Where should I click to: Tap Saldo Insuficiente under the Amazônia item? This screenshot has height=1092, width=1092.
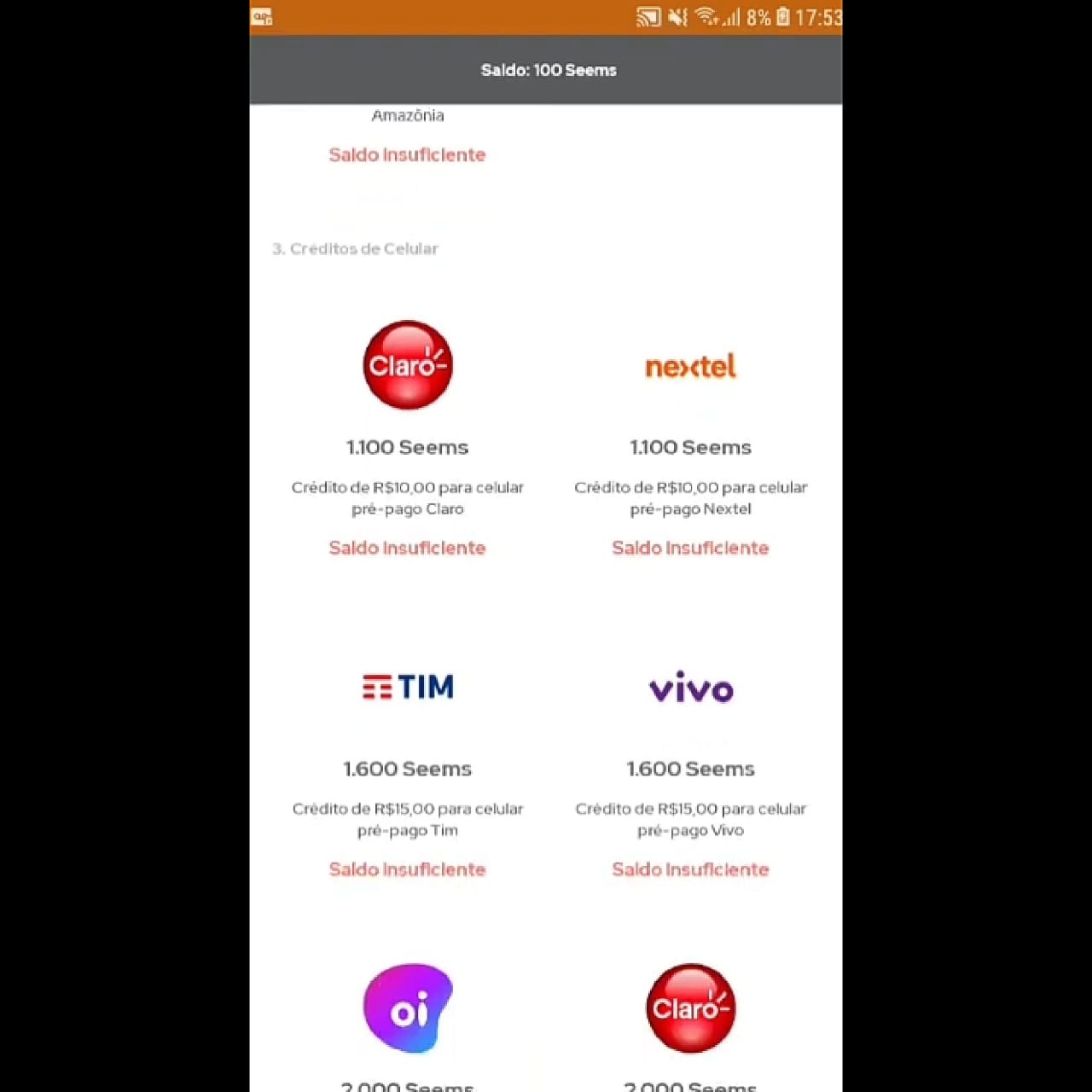(x=407, y=154)
